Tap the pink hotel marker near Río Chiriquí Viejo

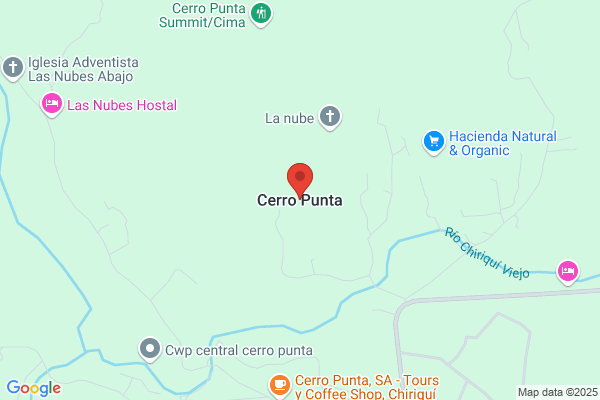(568, 270)
